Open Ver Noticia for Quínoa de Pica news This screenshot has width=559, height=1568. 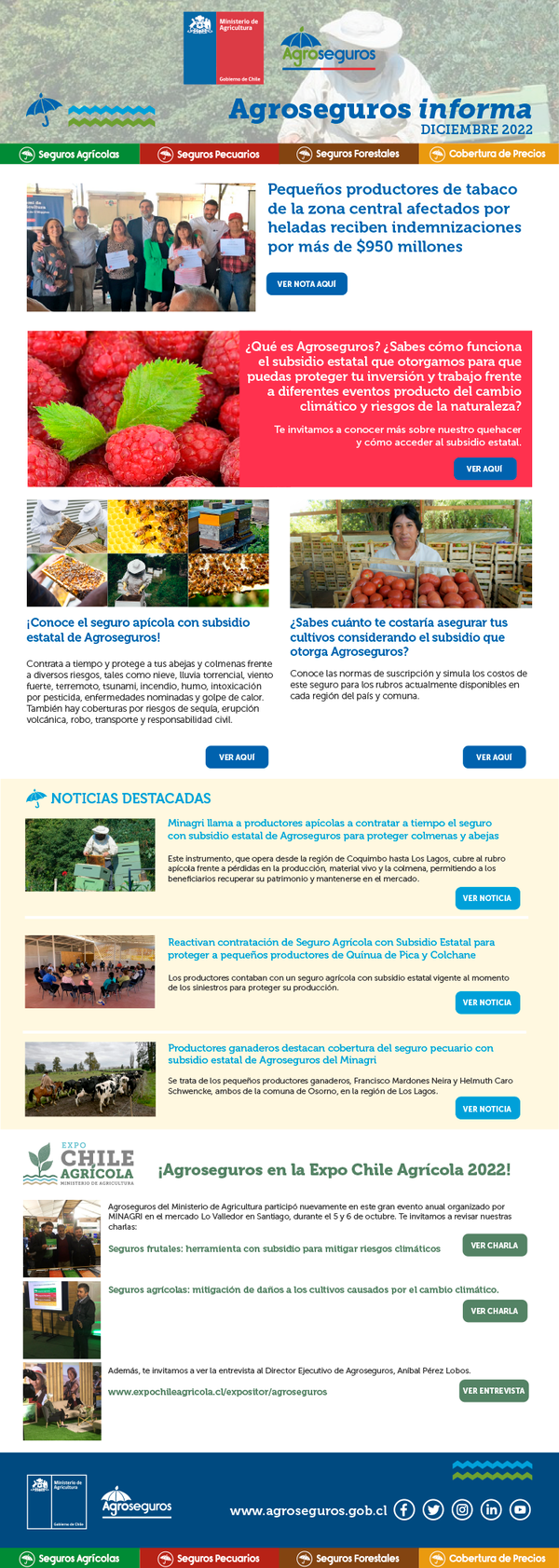click(x=487, y=1002)
